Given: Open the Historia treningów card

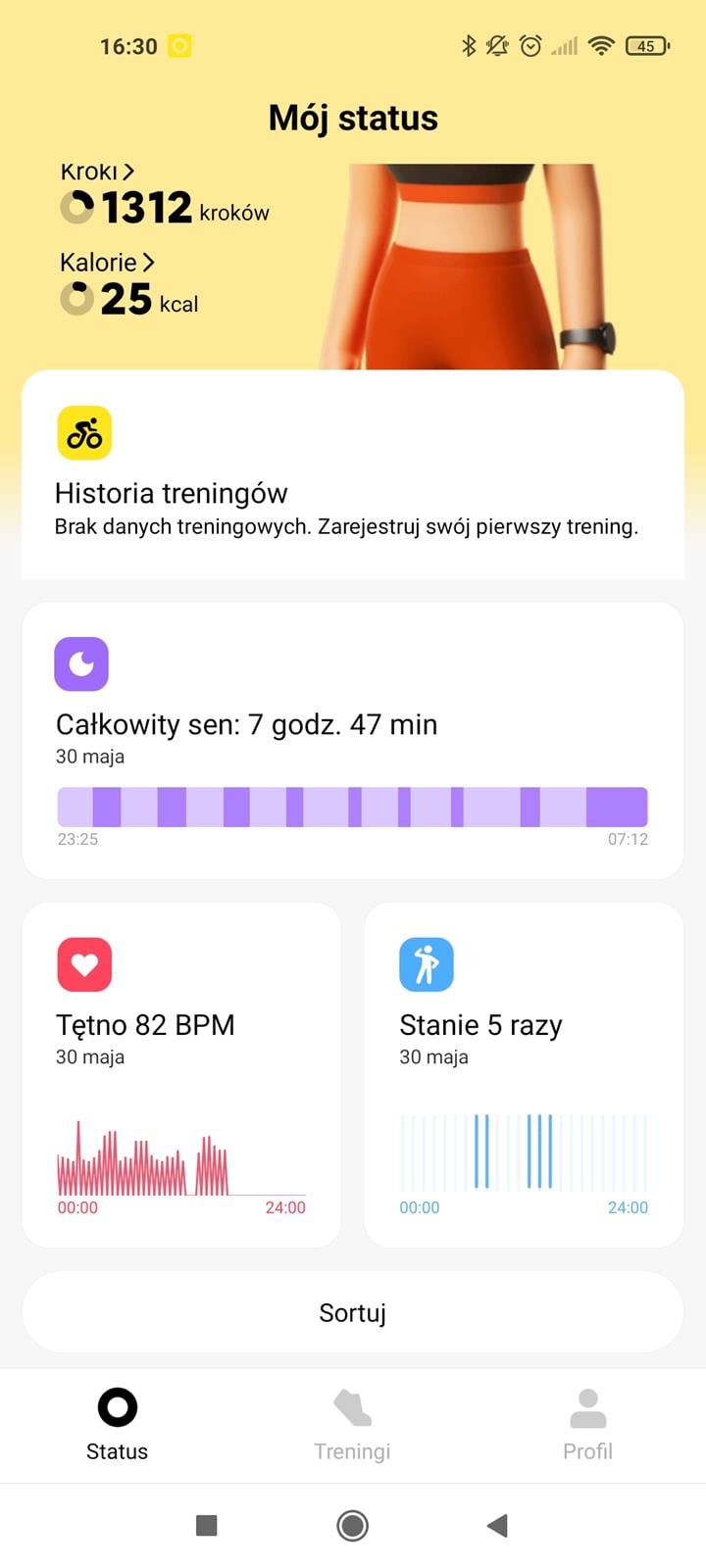Looking at the screenshot, I should 352,475.
